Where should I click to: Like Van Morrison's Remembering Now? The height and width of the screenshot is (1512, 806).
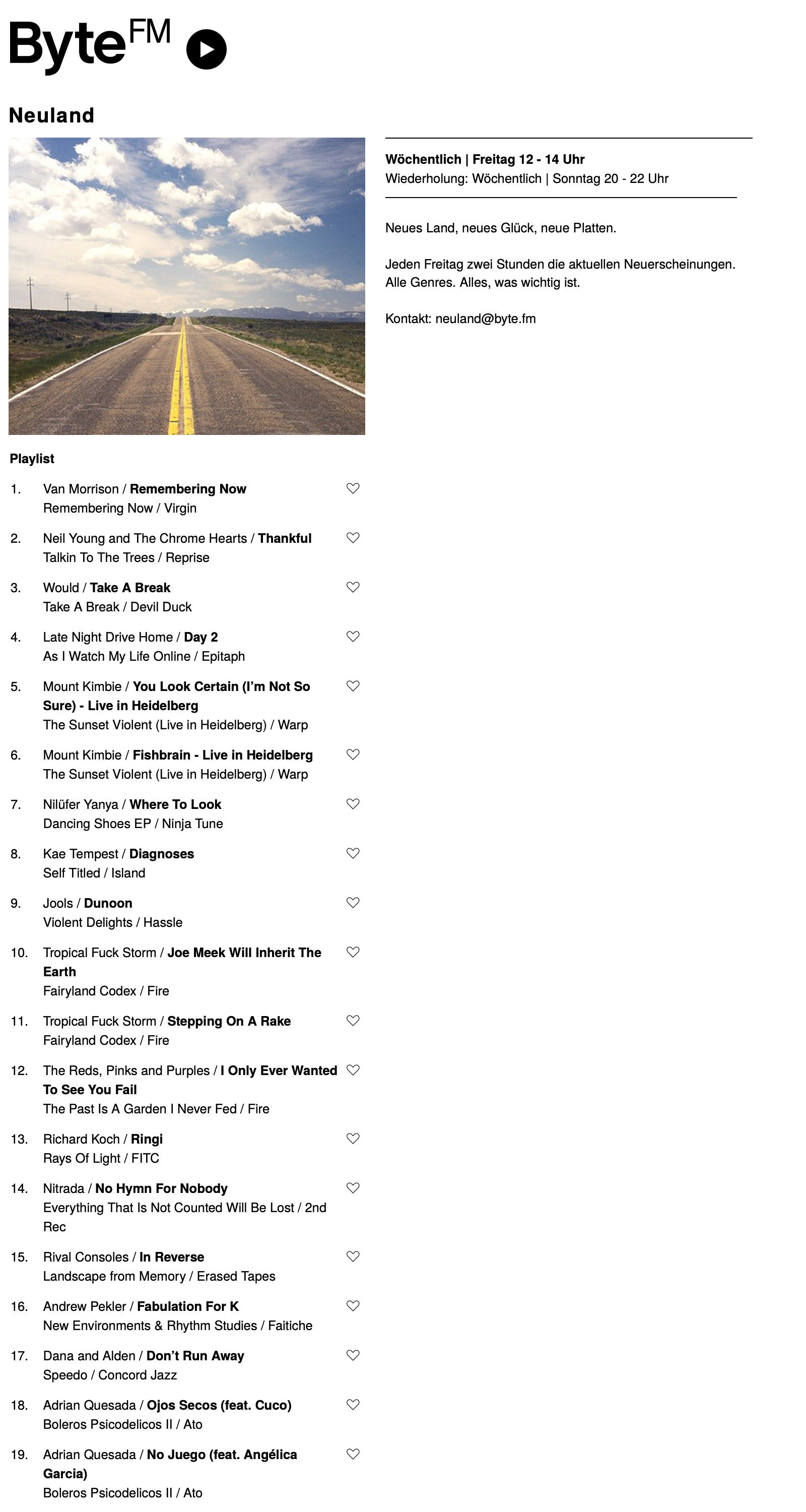353,488
